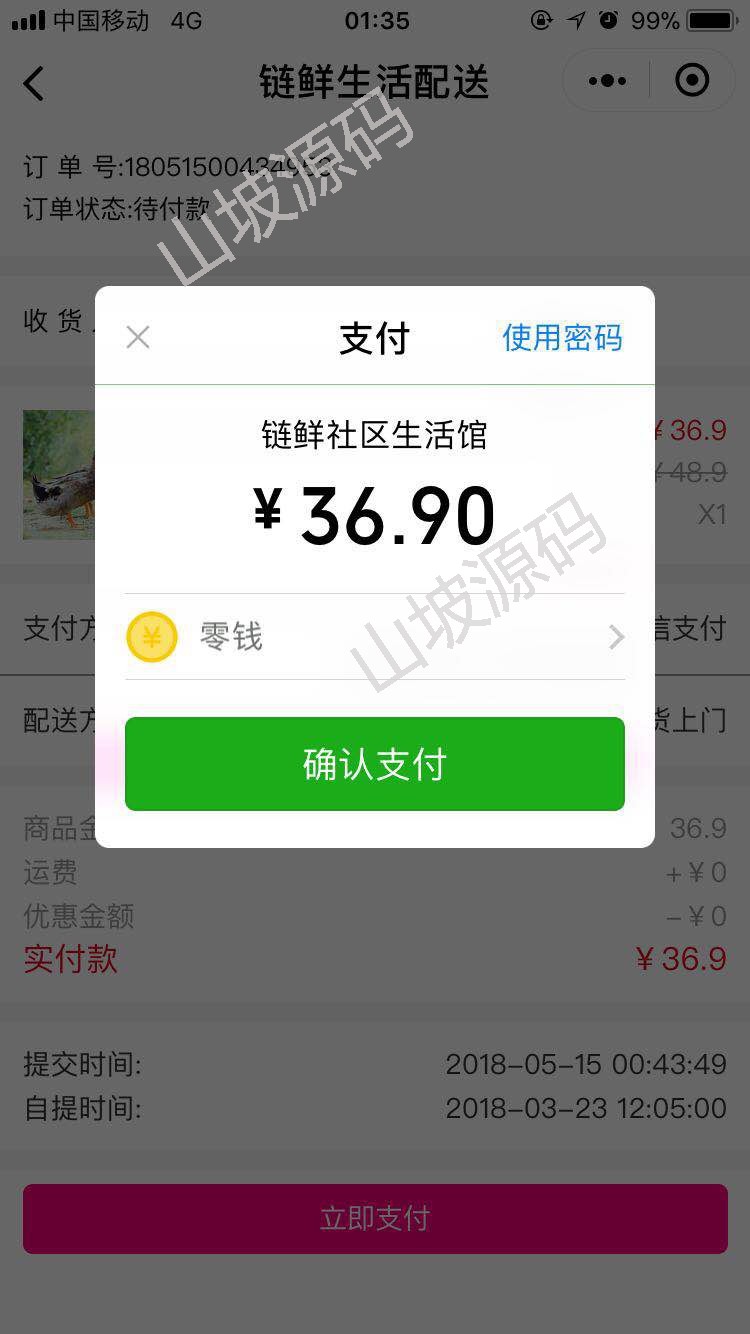Image resolution: width=750 pixels, height=1334 pixels.
Task: Close the payment dialog
Action: [x=138, y=338]
